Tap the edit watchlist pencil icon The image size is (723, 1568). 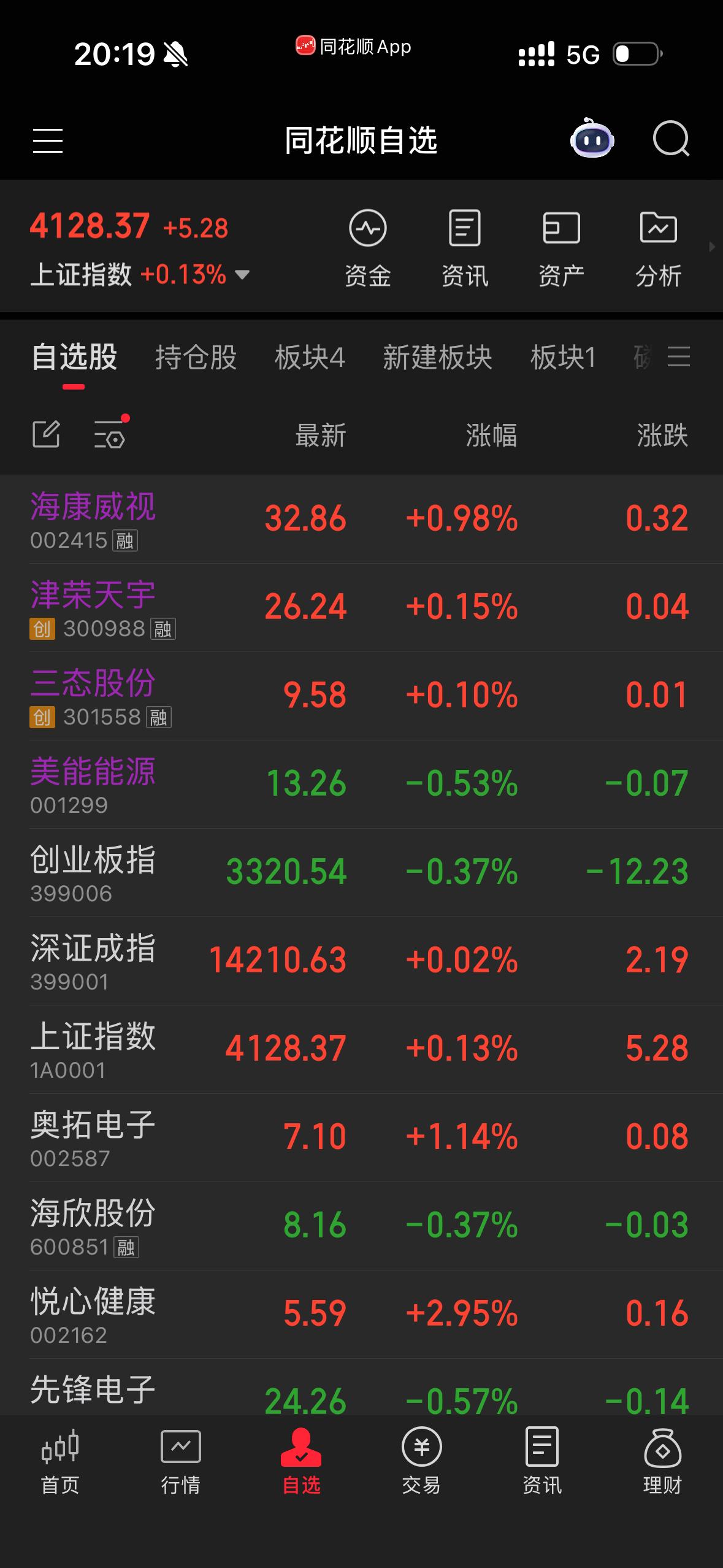46,434
